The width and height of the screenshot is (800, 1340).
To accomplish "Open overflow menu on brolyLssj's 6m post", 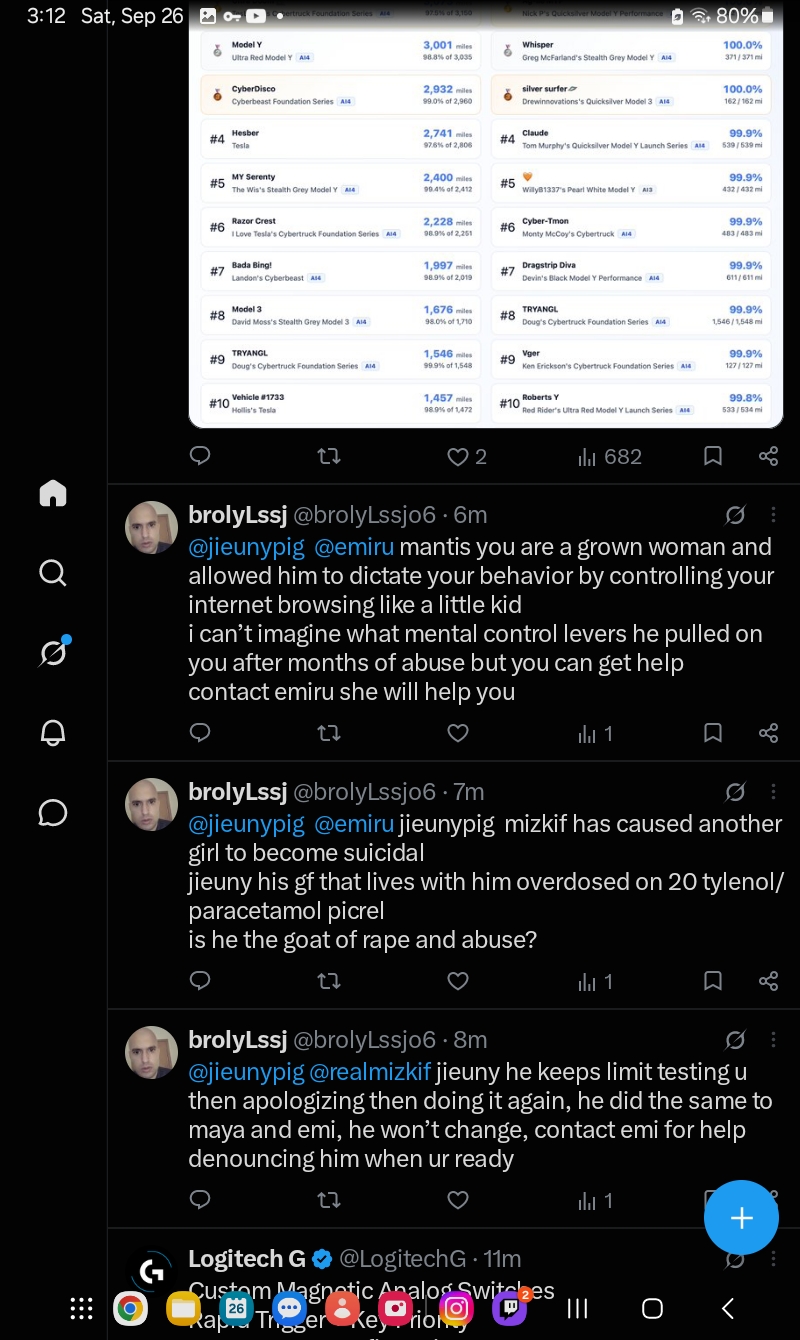I will coord(773,515).
